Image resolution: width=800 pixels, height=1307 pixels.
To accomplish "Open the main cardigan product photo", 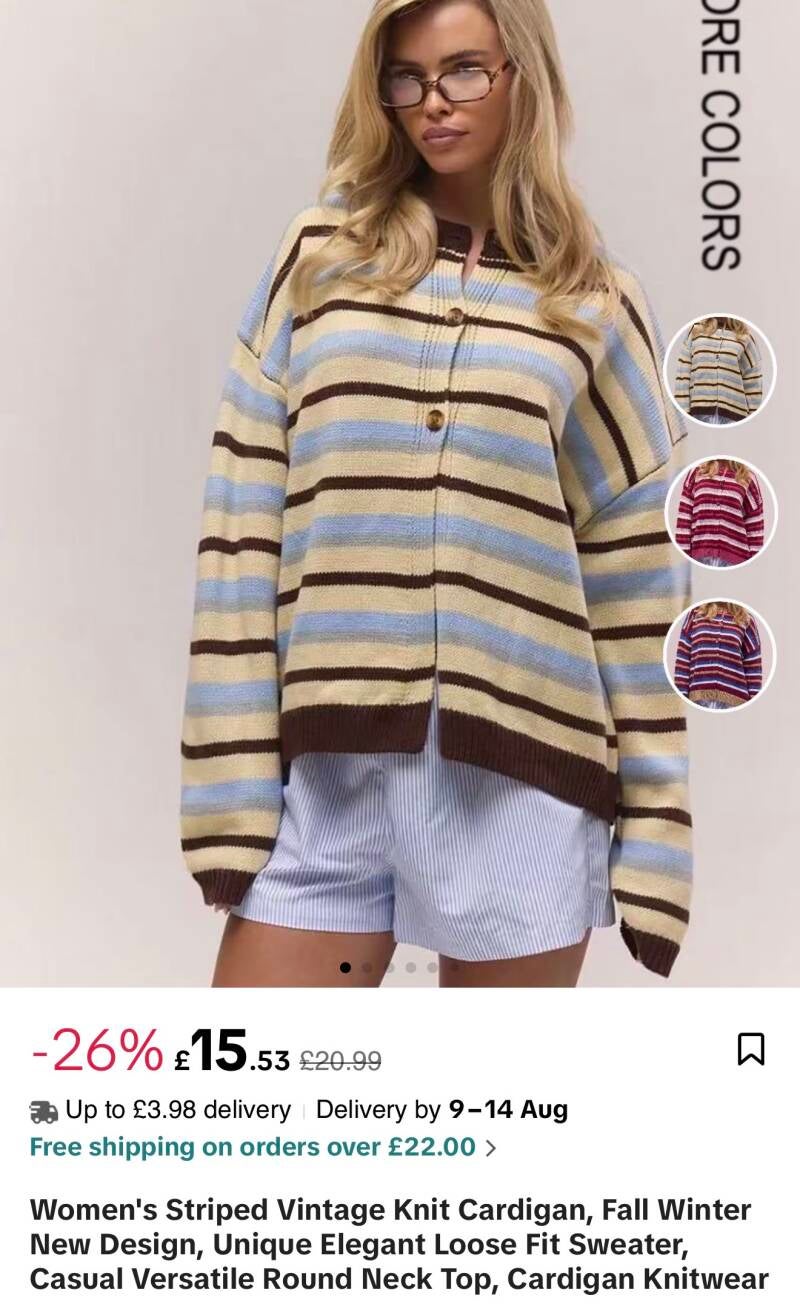I will coord(400,493).
